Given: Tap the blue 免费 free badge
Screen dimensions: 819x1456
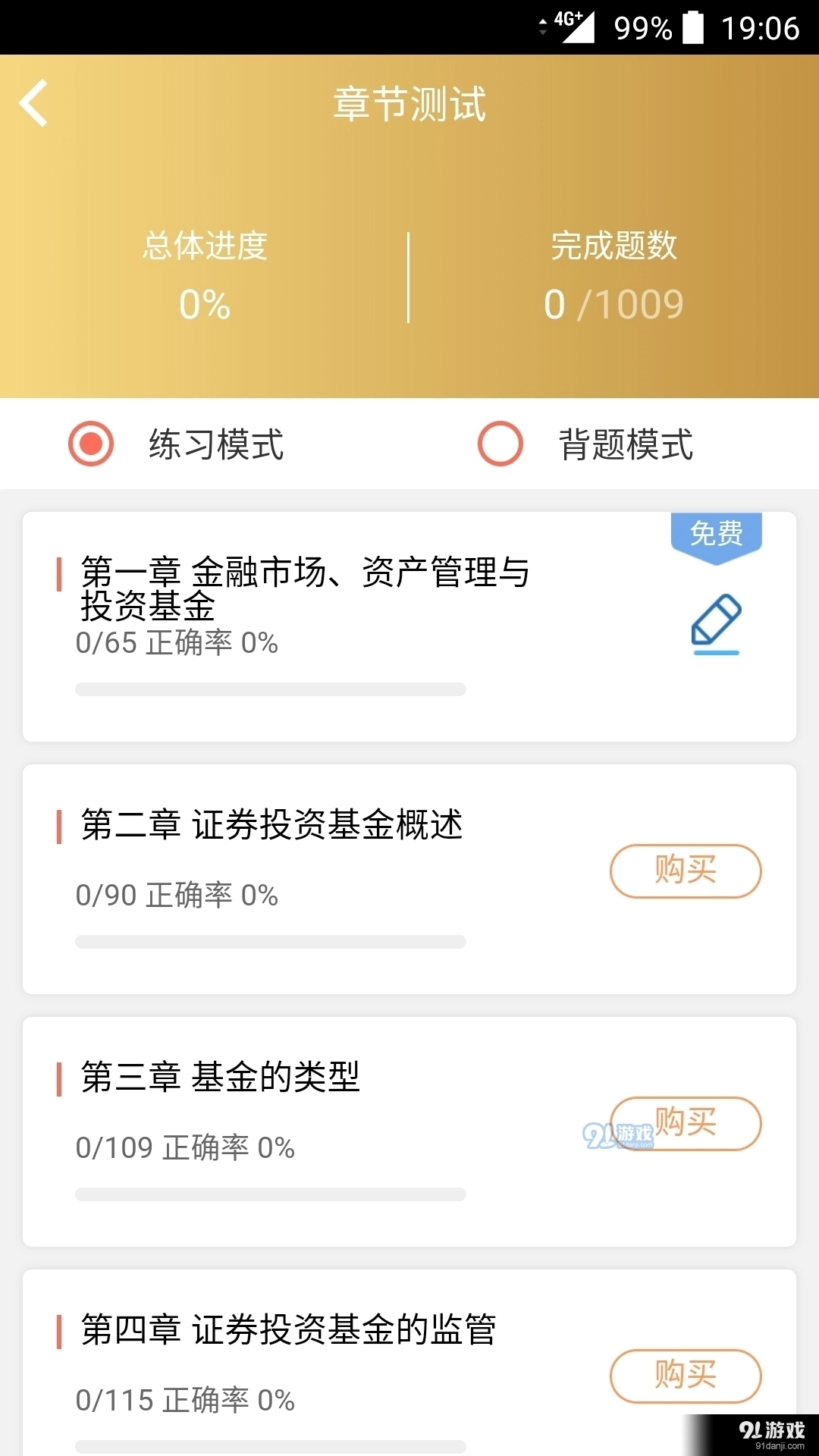Looking at the screenshot, I should point(716,533).
